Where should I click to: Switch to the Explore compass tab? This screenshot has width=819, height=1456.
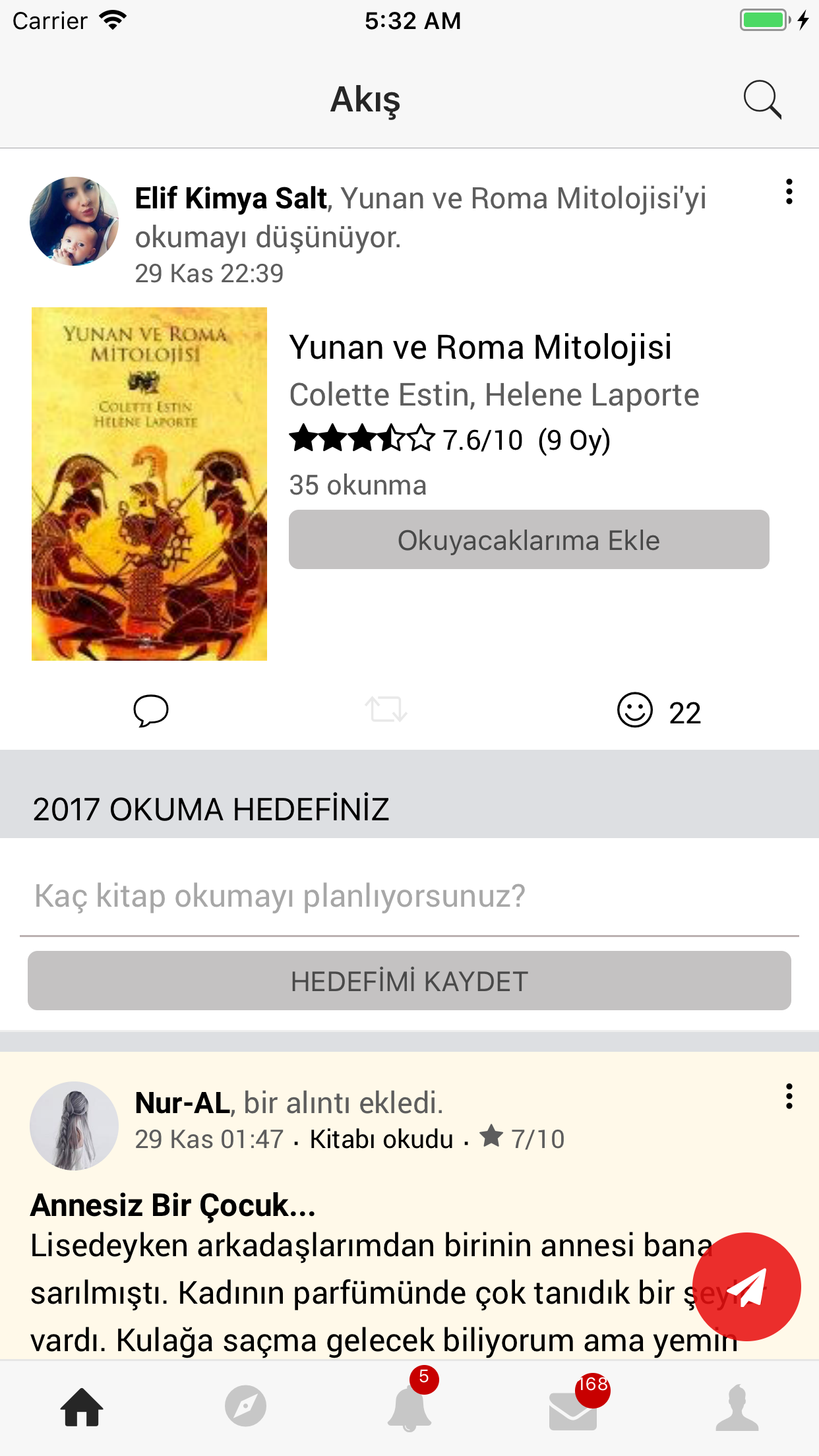pyautogui.click(x=245, y=1407)
